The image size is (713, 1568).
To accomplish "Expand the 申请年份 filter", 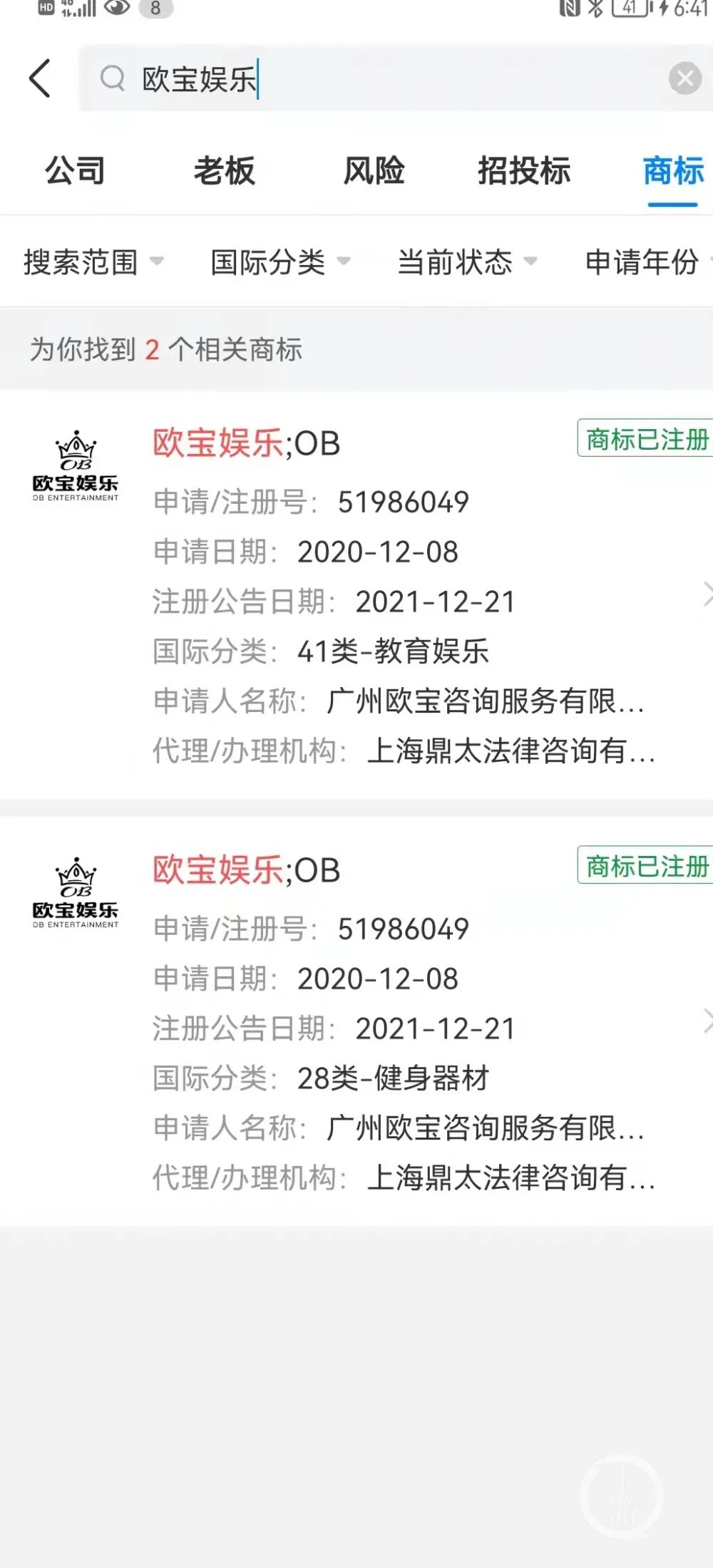I will coord(645,262).
